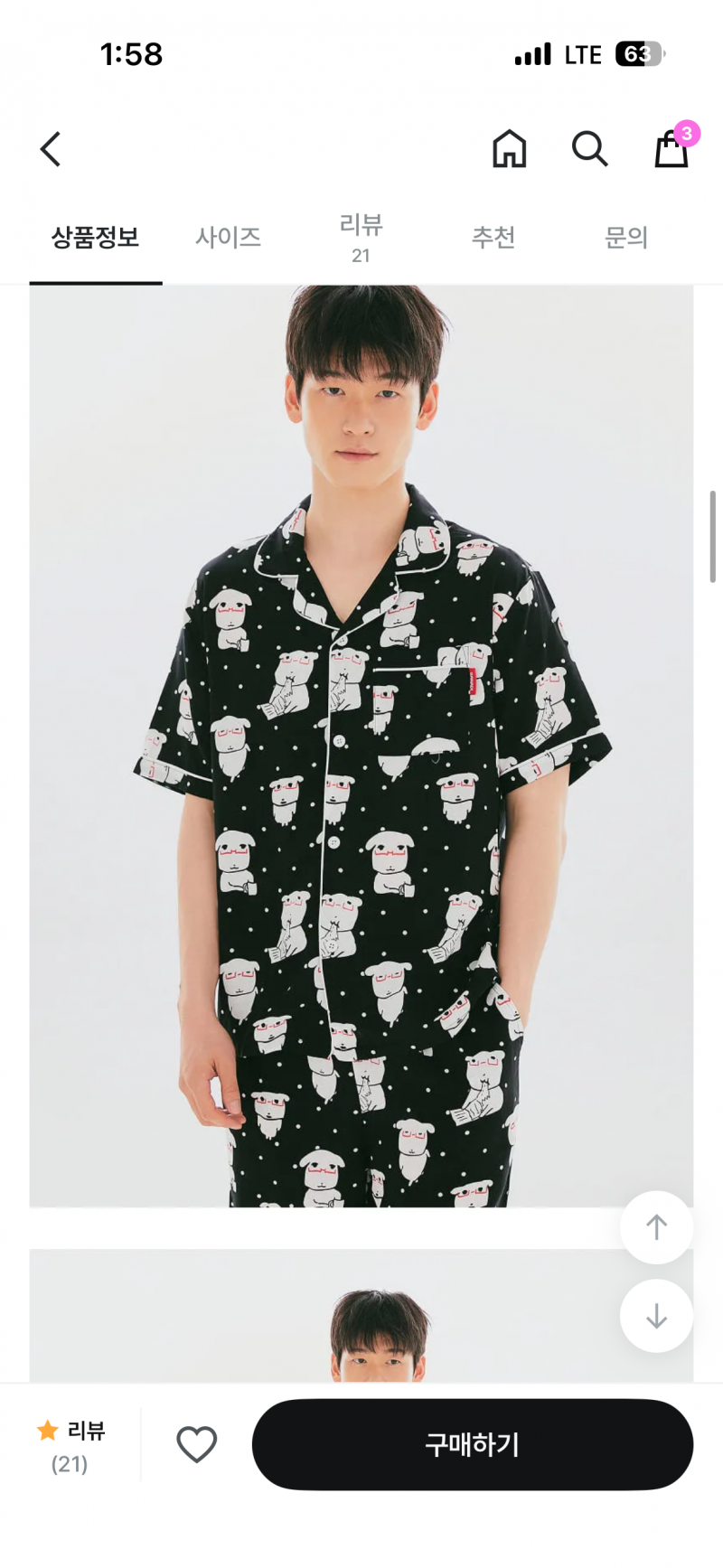Add the product to wishlist with heart icon
Screen dimensions: 723x1568
[x=196, y=1444]
